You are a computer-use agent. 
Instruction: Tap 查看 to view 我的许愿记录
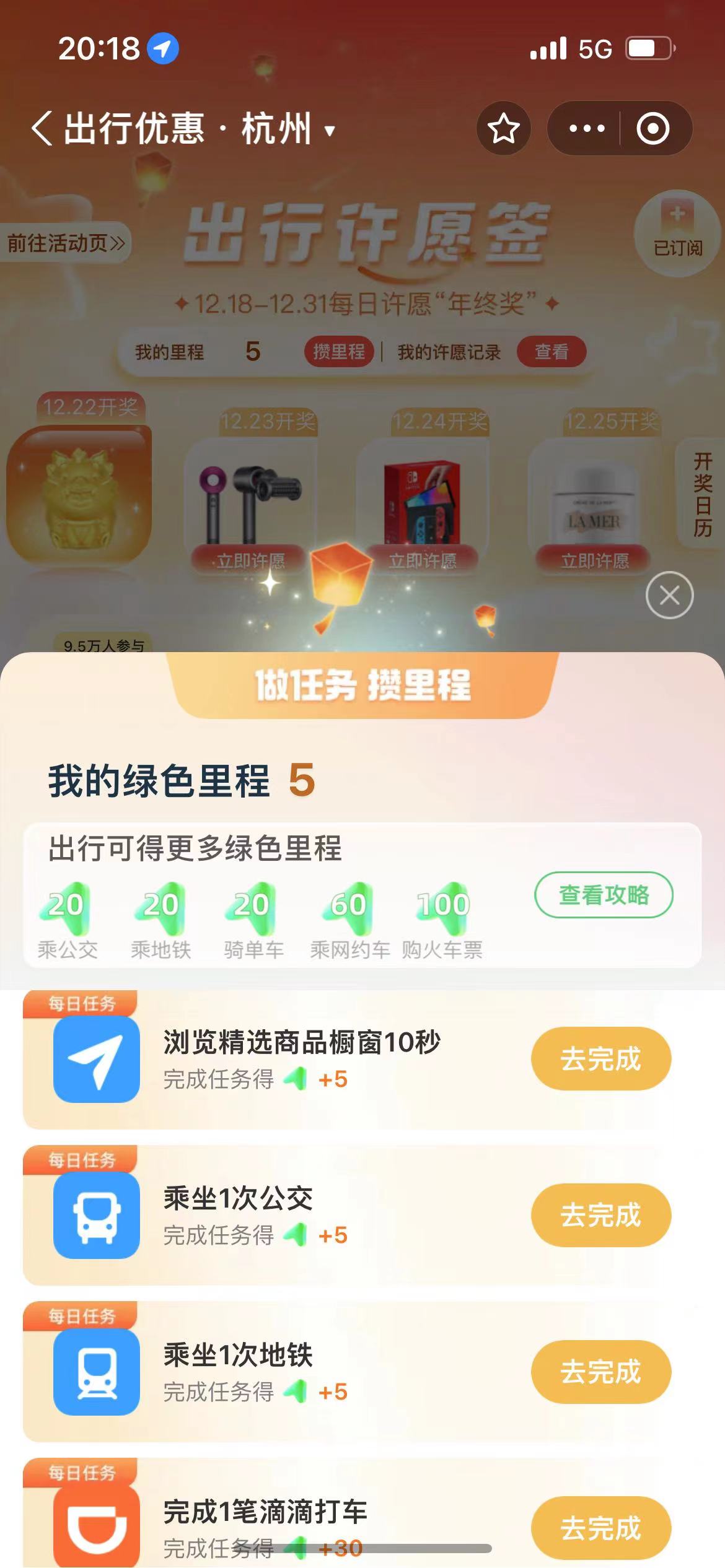click(551, 352)
